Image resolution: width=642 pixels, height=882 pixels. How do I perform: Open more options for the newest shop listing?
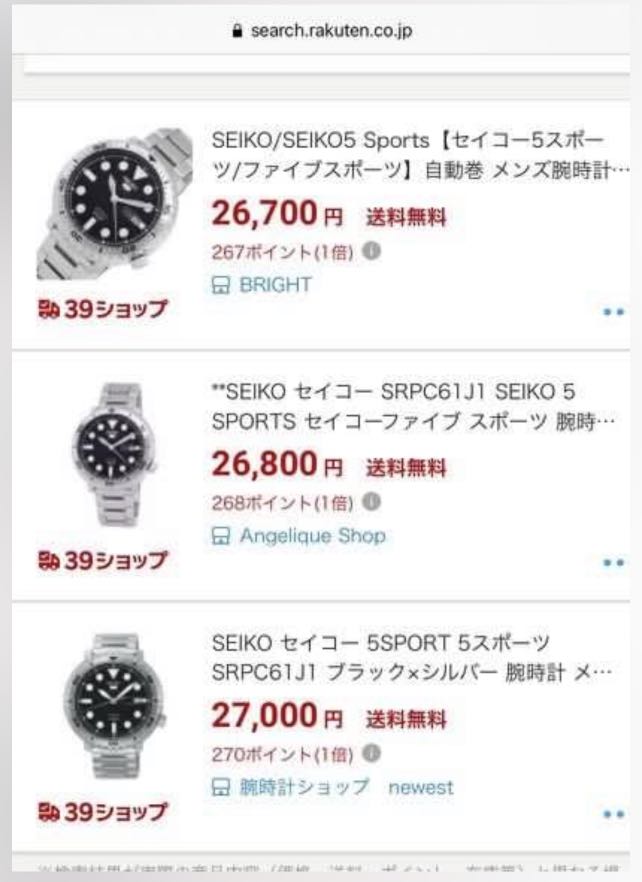coord(613,814)
